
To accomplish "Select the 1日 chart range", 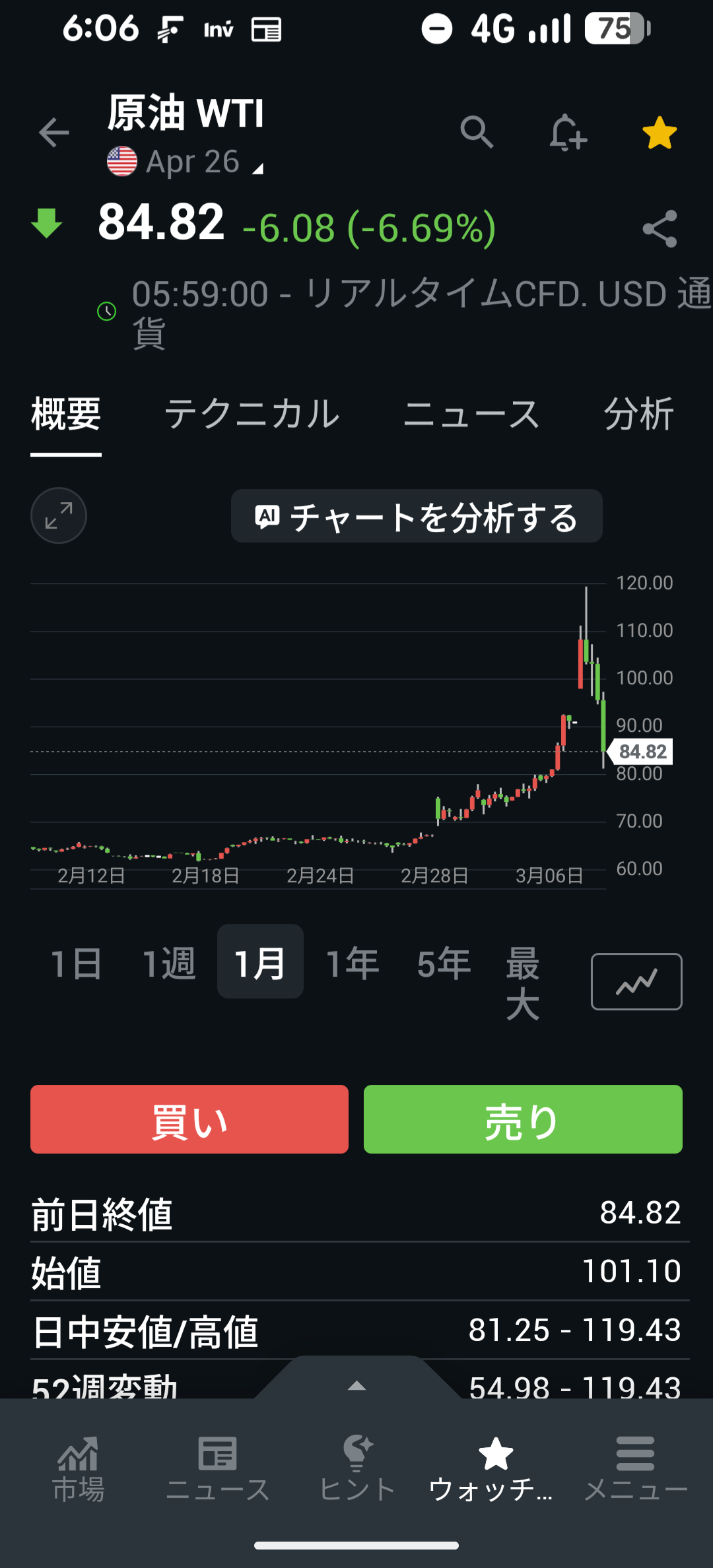I will [77, 964].
